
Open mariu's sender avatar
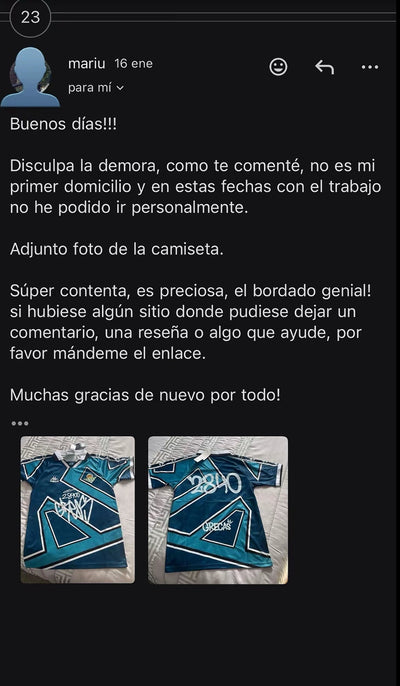pyautogui.click(x=30, y=77)
